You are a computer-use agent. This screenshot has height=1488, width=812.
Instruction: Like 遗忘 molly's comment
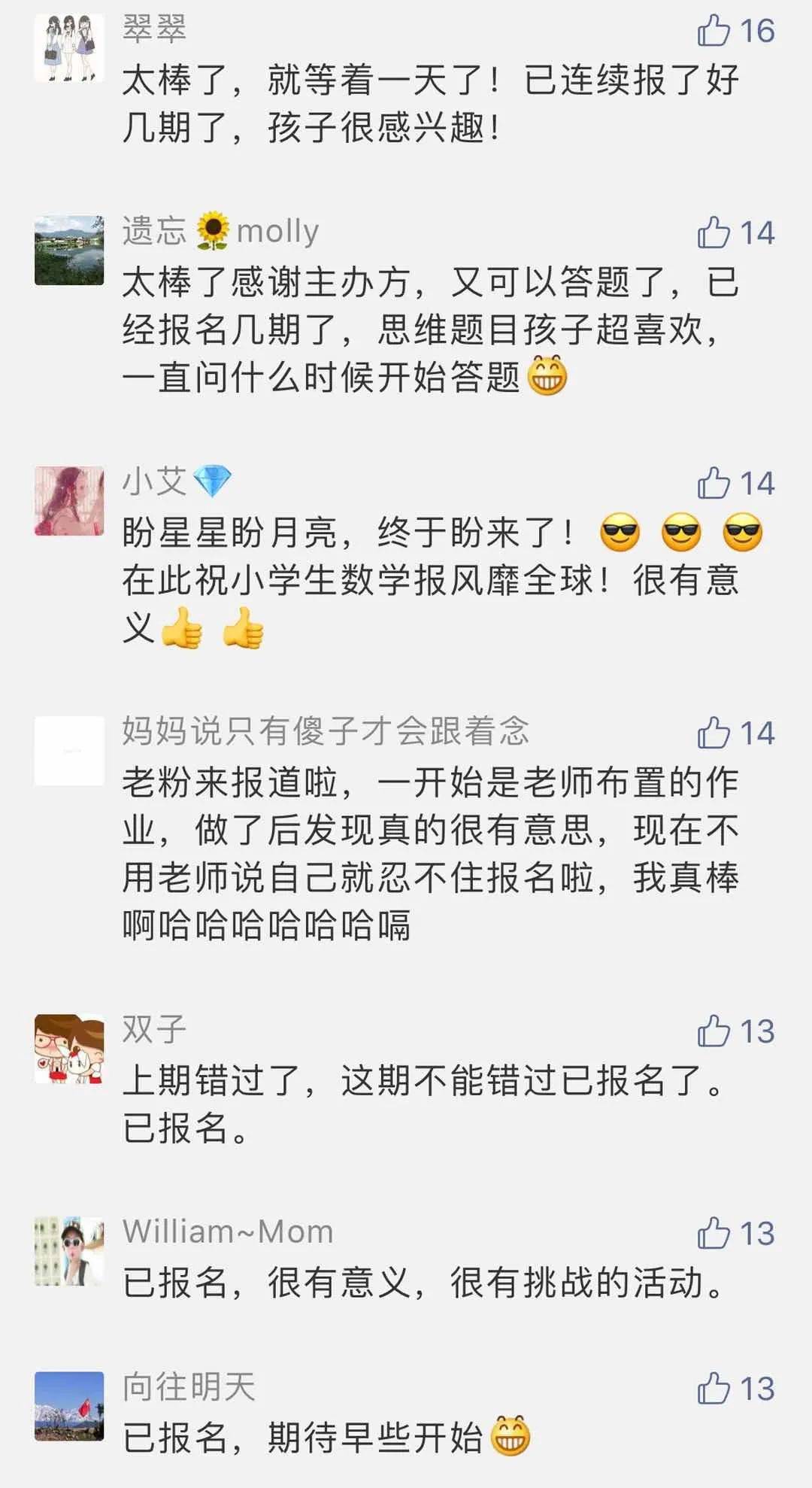(x=714, y=232)
